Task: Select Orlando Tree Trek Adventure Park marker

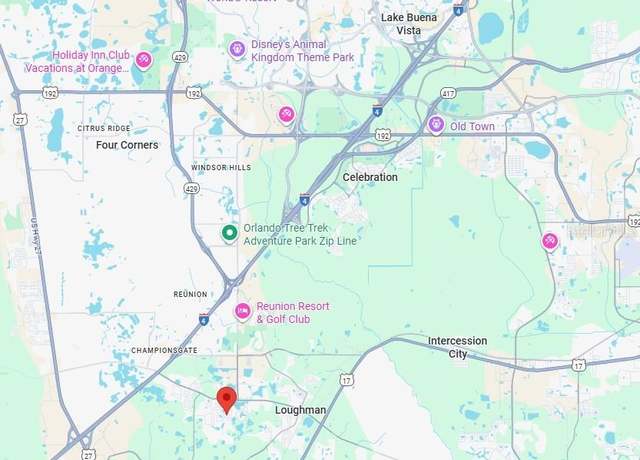Action: click(230, 234)
